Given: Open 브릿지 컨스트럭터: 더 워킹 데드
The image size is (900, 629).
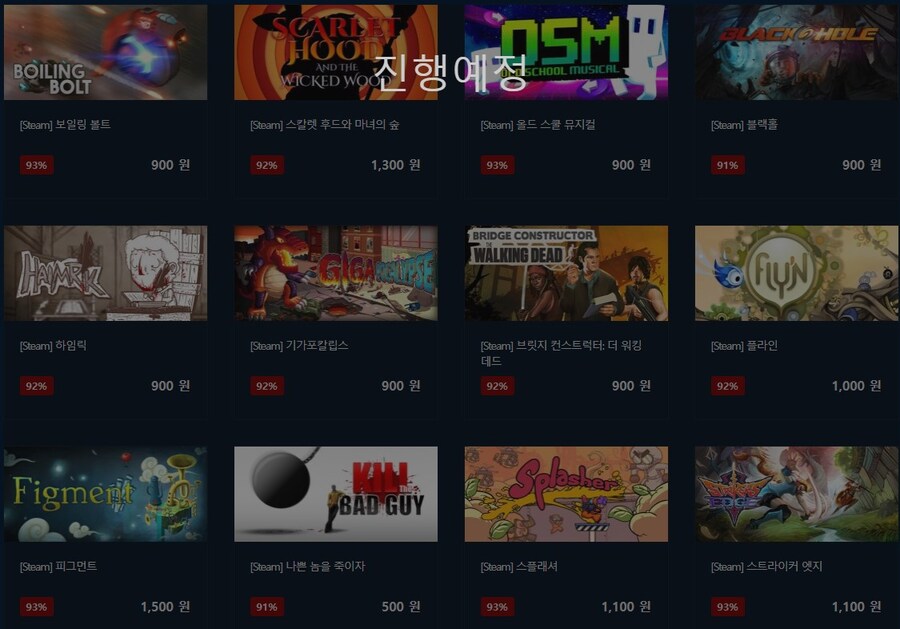Looking at the screenshot, I should [566, 273].
